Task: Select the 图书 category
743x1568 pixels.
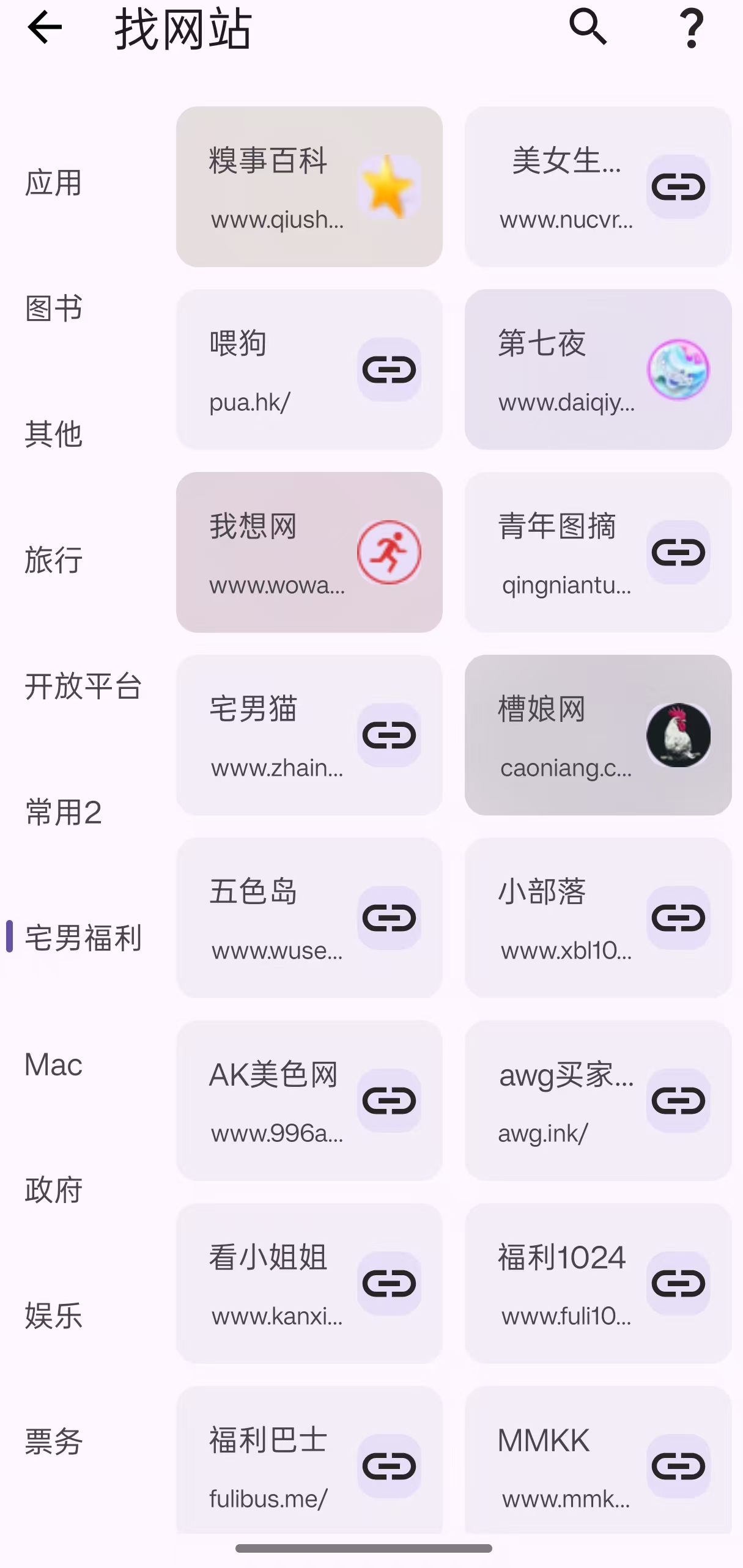Action: tap(54, 309)
